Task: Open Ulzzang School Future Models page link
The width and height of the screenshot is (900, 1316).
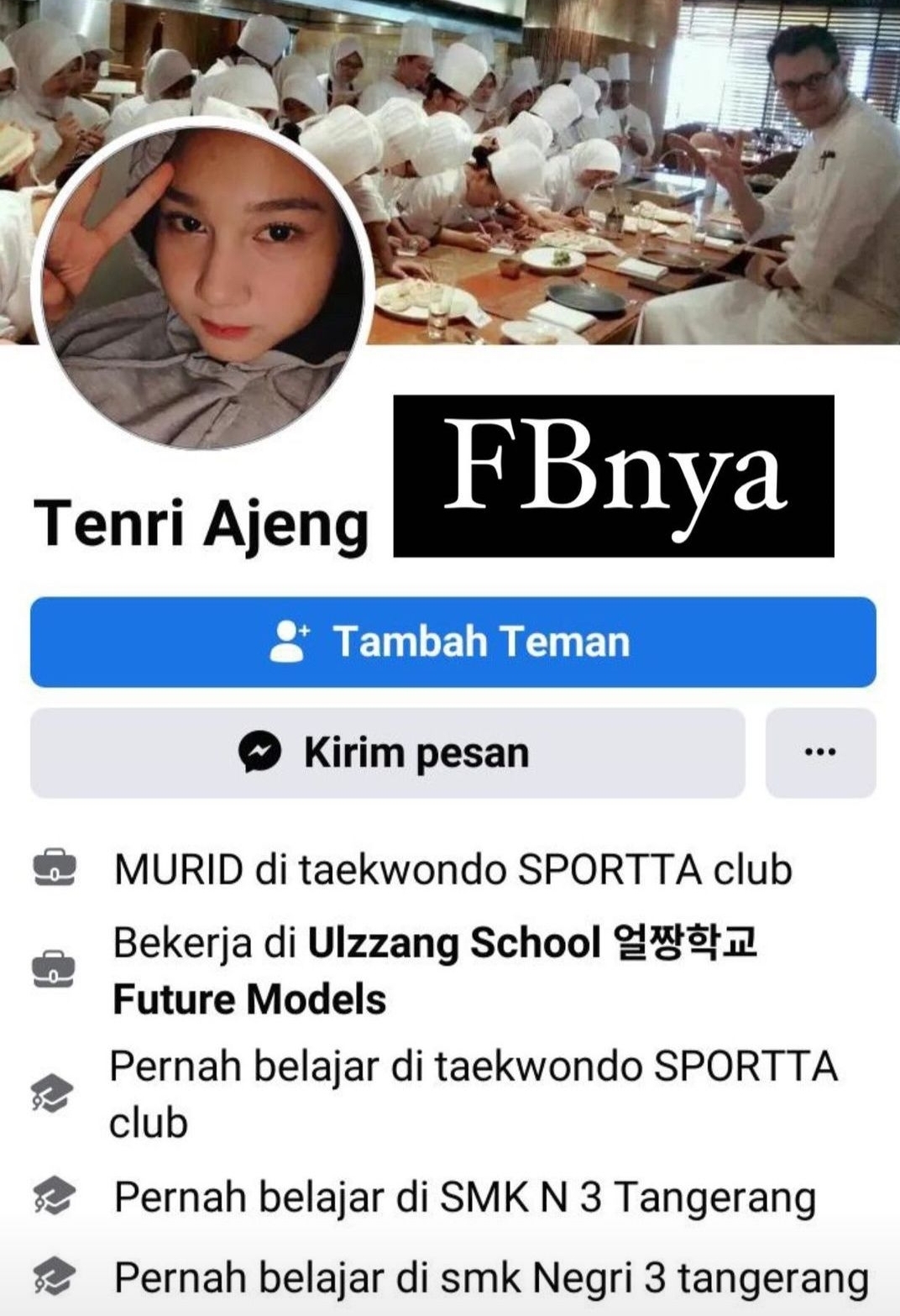Action: (x=453, y=942)
